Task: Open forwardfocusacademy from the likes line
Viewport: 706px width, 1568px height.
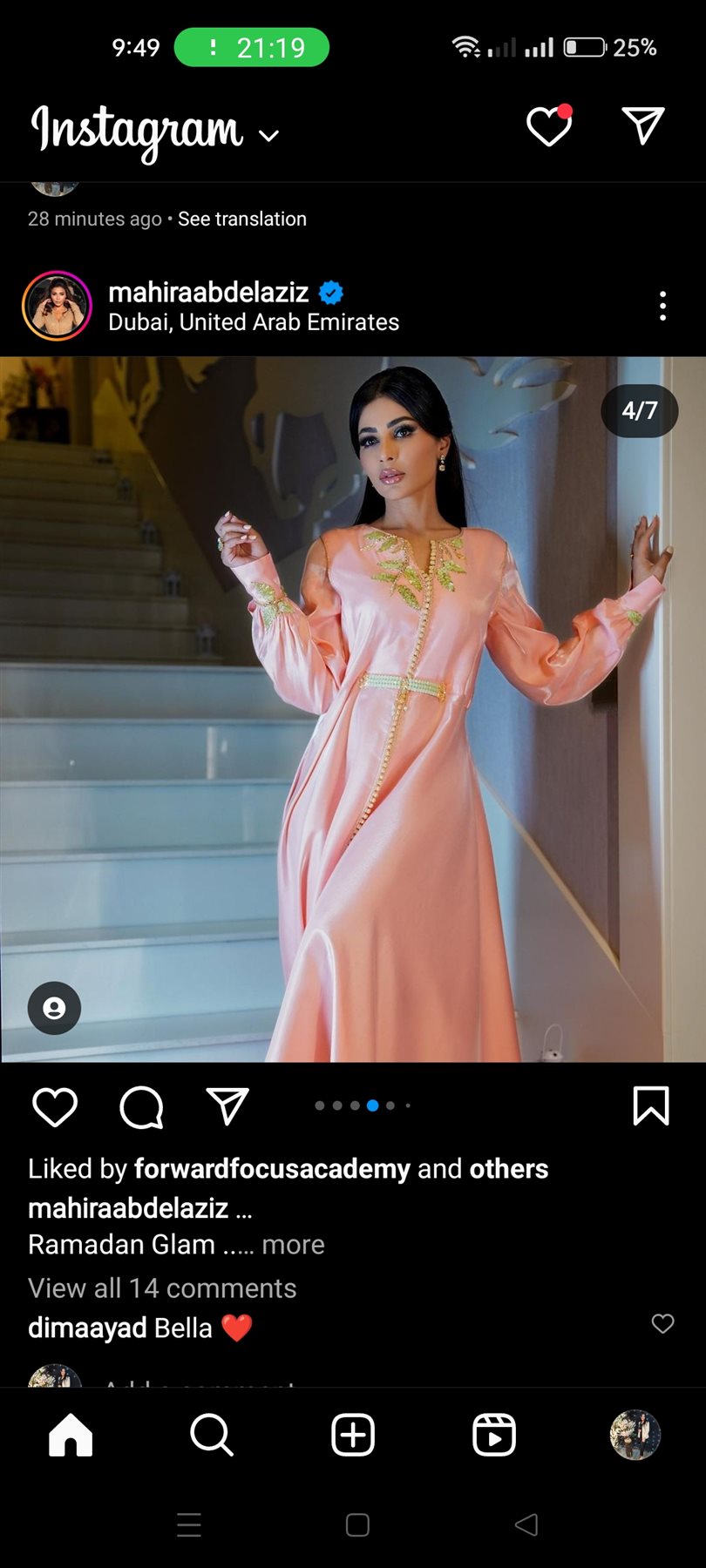Action: pyautogui.click(x=271, y=1168)
